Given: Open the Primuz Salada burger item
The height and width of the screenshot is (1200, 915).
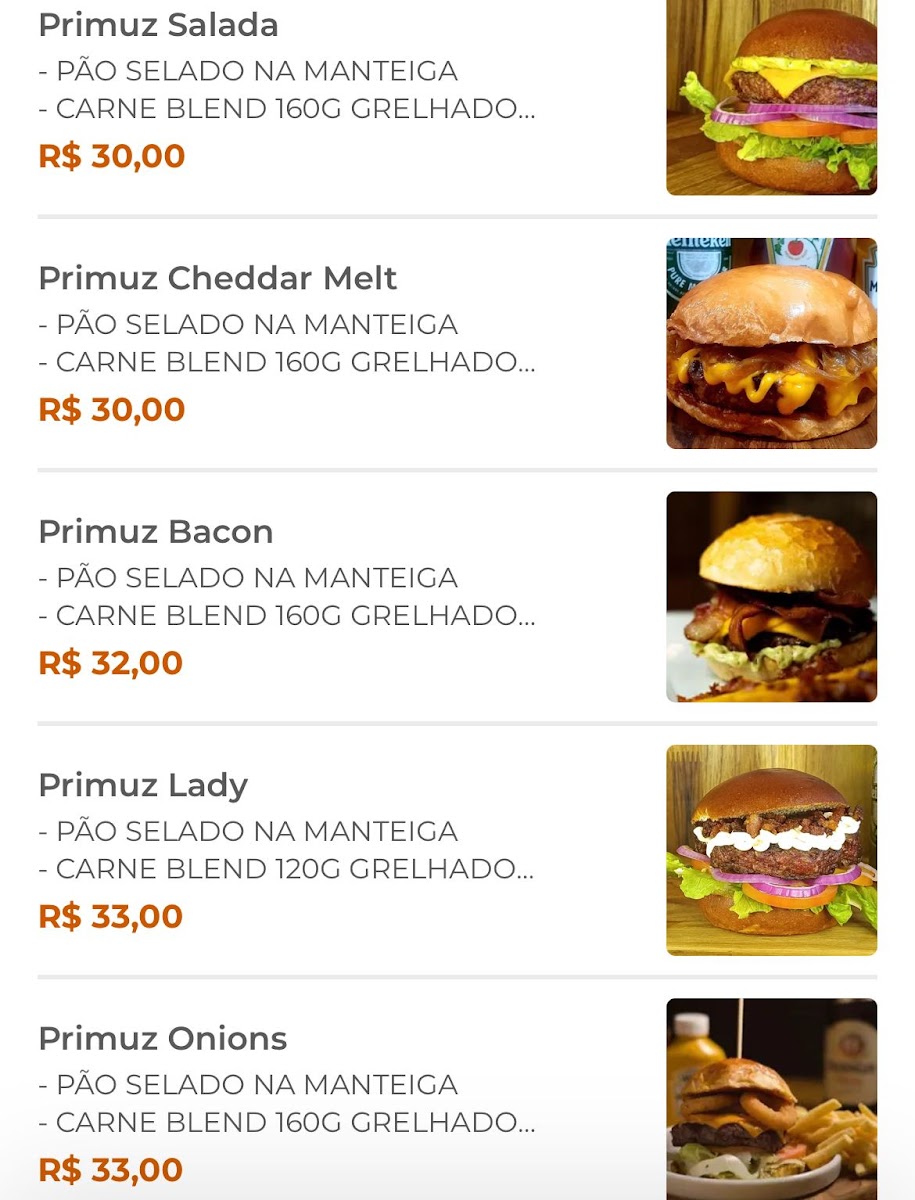Looking at the screenshot, I should (x=158, y=25).
